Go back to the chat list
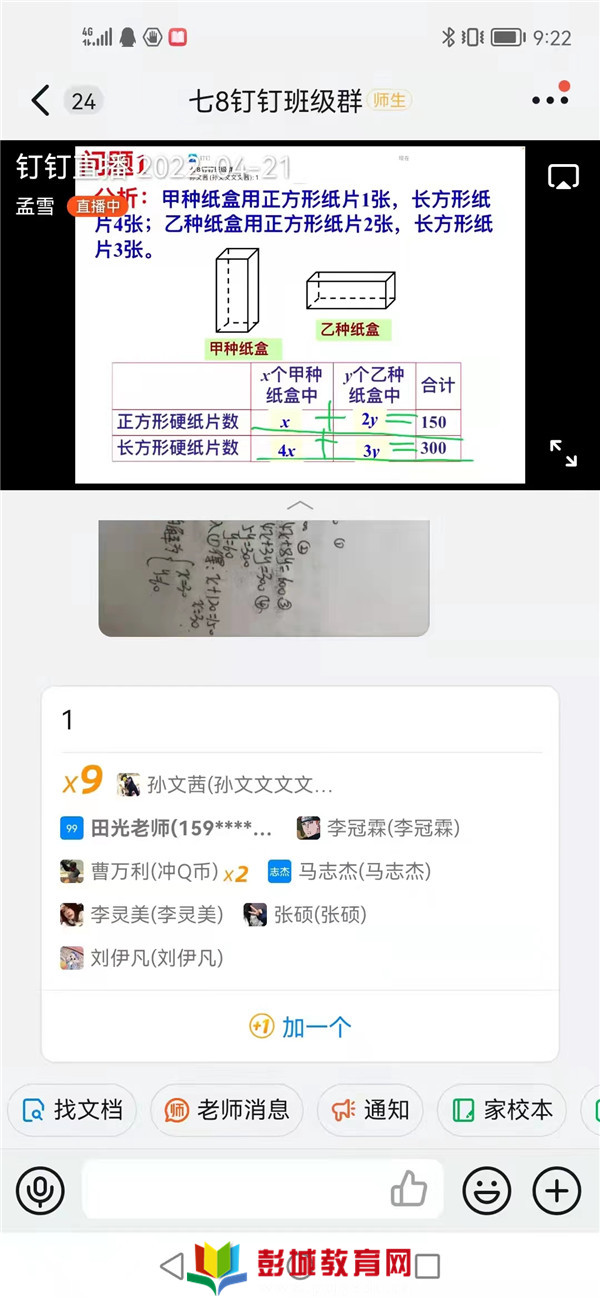The width and height of the screenshot is (600, 1300). (40, 100)
